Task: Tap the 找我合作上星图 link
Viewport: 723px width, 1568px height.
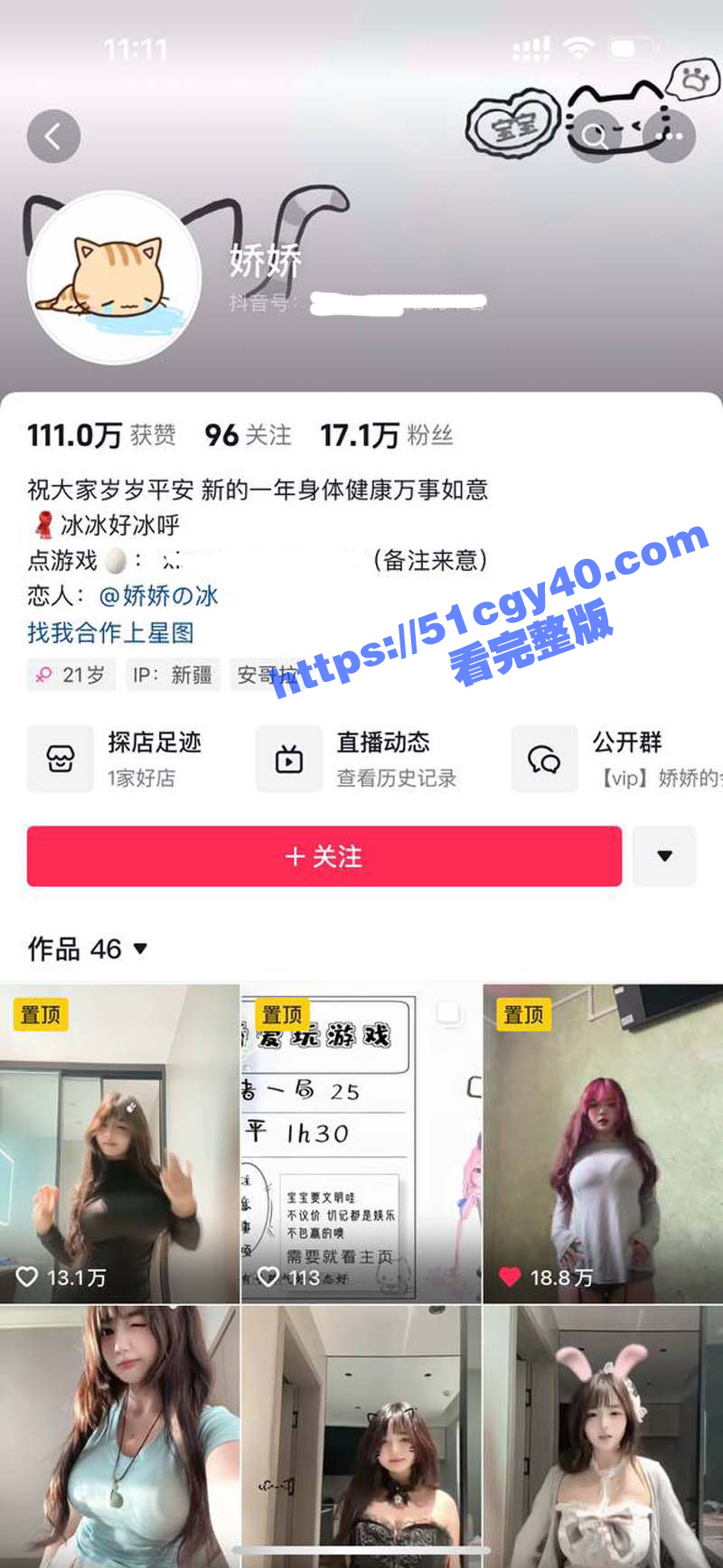Action: pyautogui.click(x=110, y=632)
